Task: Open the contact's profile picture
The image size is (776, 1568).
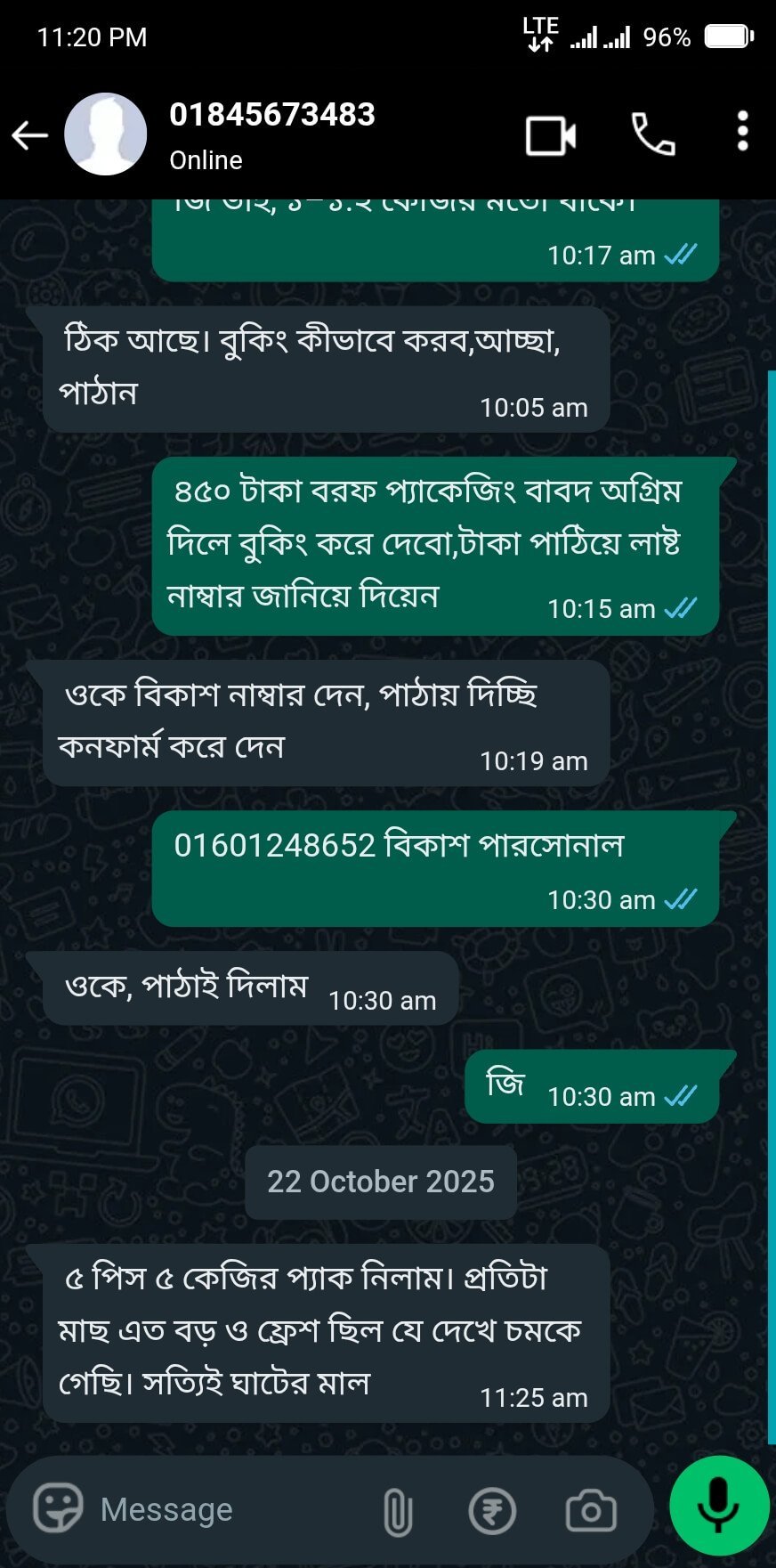Action: tap(108, 134)
